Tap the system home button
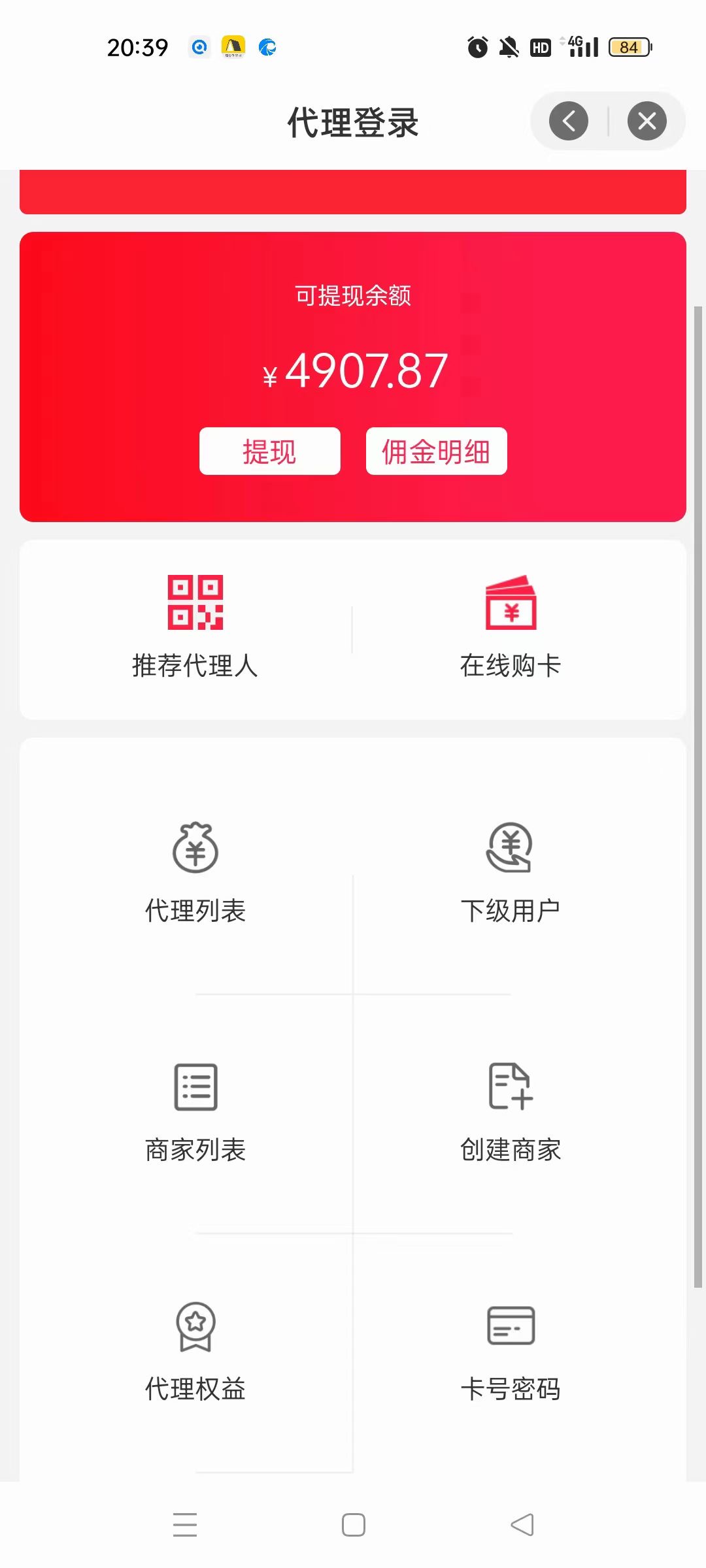The height and width of the screenshot is (1568, 706). pyautogui.click(x=354, y=1525)
